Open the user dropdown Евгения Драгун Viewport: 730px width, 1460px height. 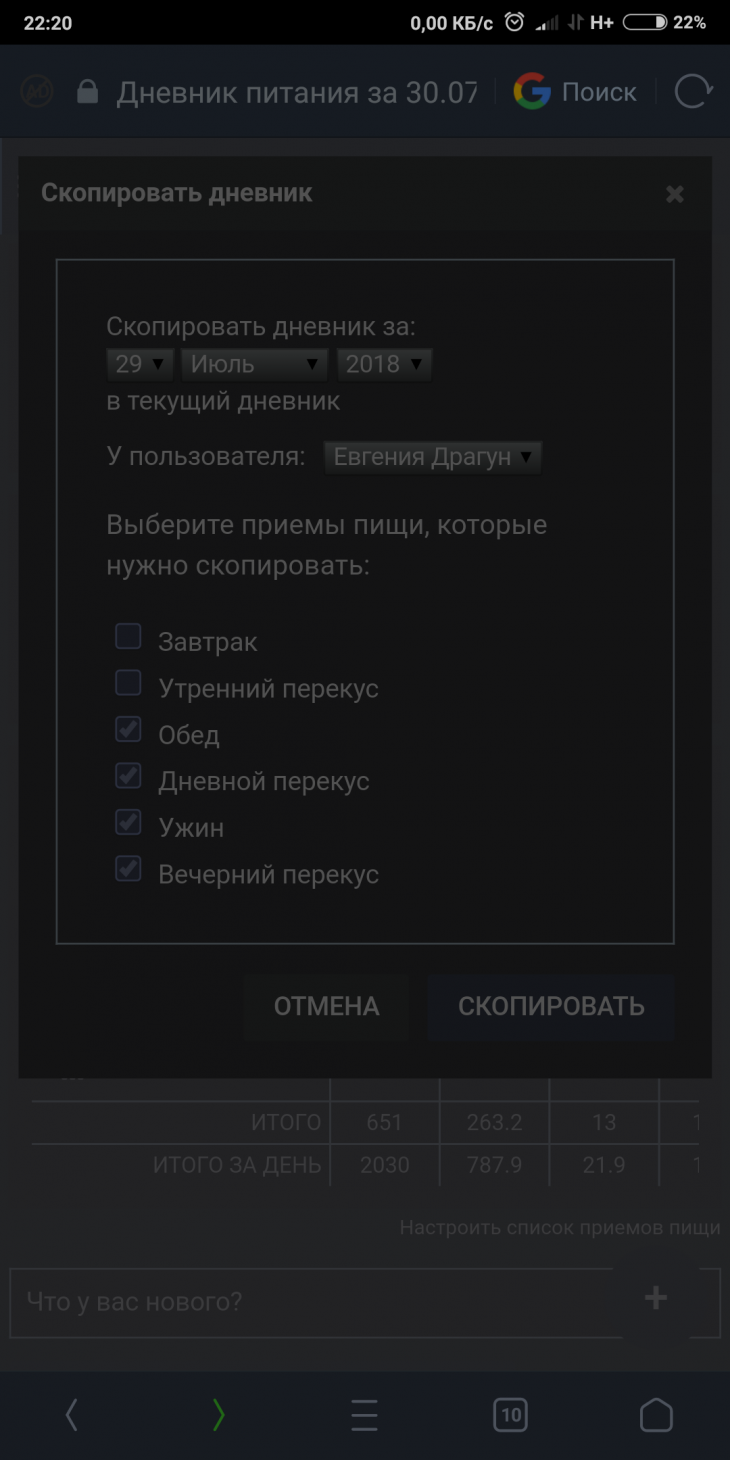click(432, 457)
